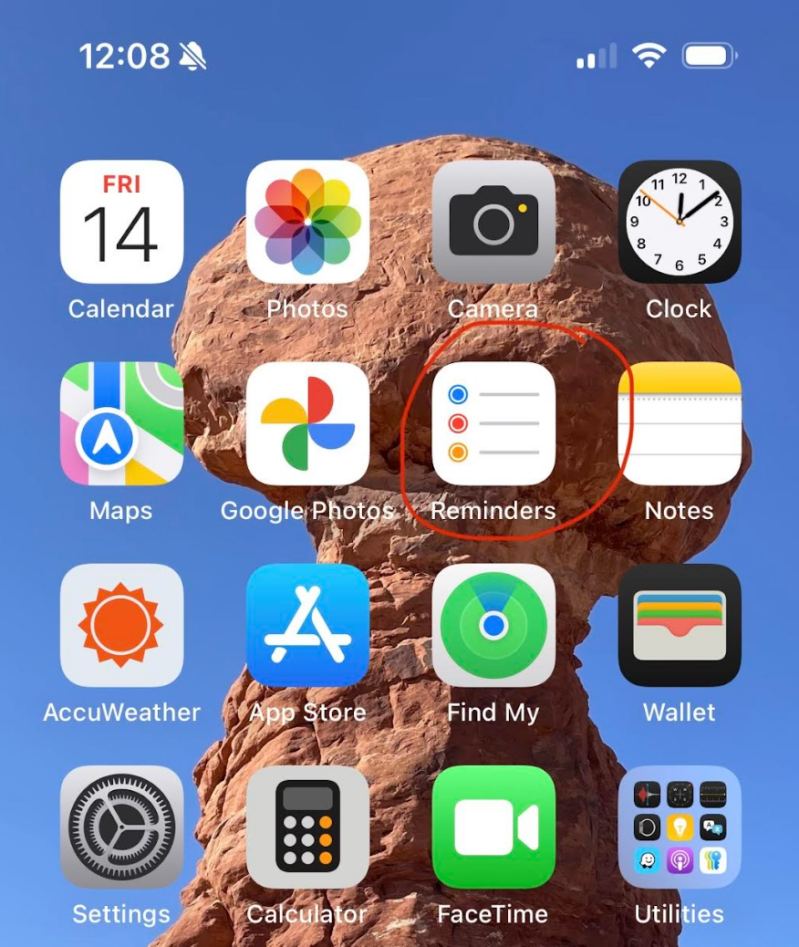Image resolution: width=799 pixels, height=947 pixels.
Task: Open the Notes app
Action: pos(679,423)
